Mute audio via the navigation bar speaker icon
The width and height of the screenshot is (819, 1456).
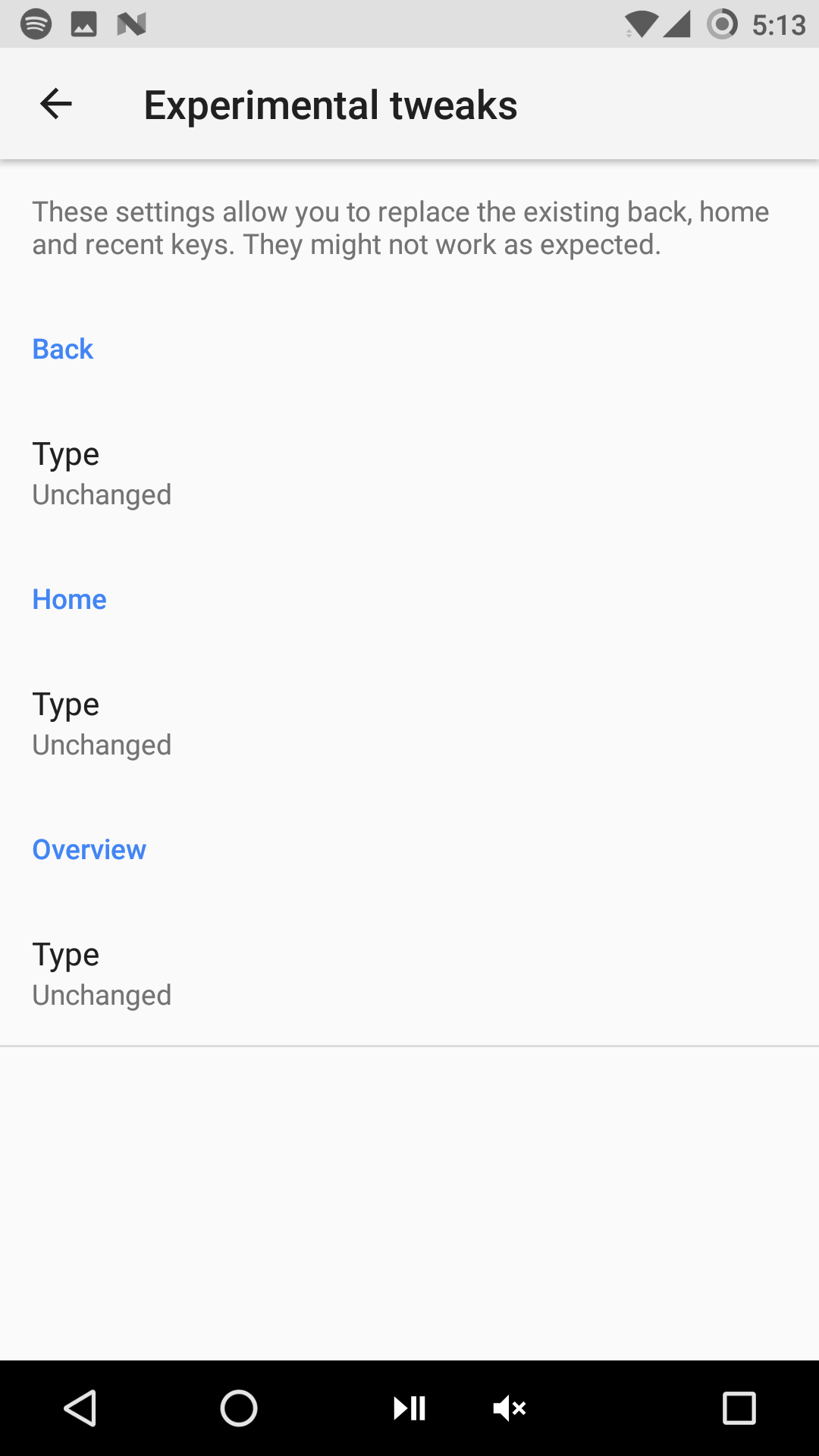510,1408
